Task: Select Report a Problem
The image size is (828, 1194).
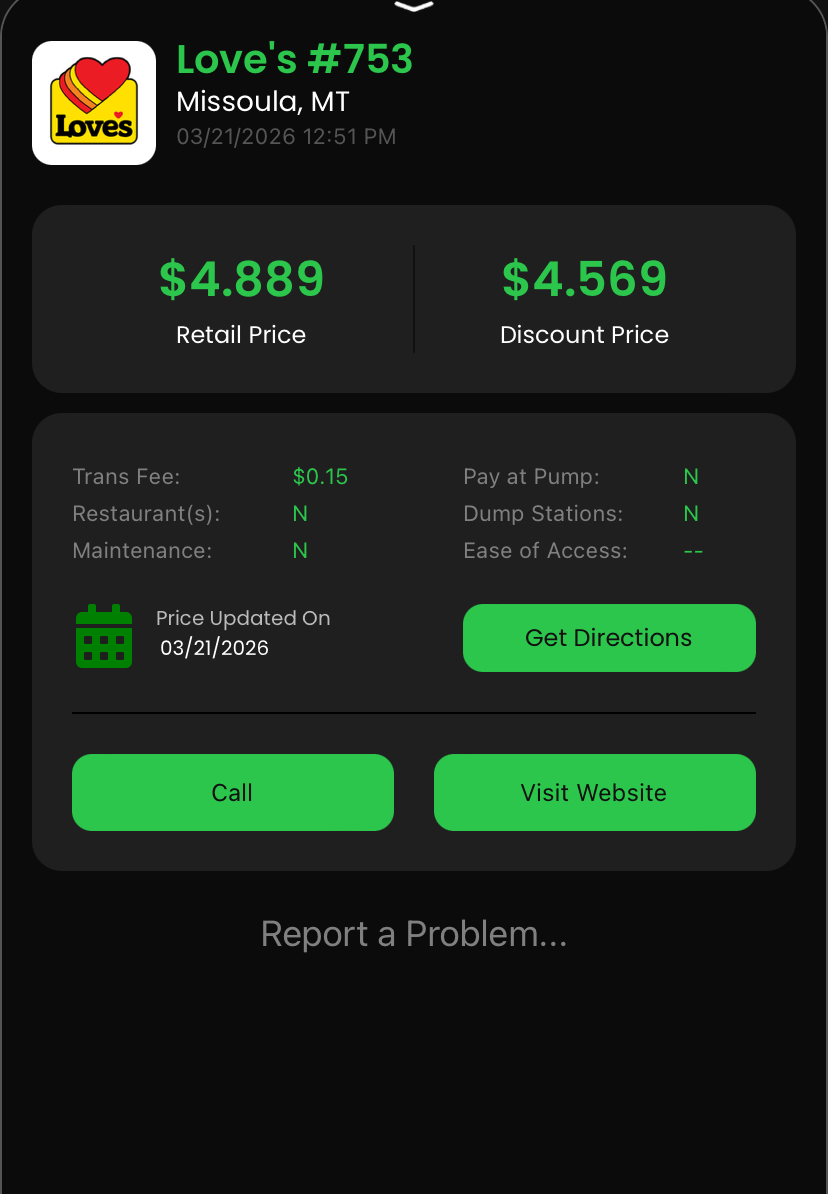Action: [414, 934]
